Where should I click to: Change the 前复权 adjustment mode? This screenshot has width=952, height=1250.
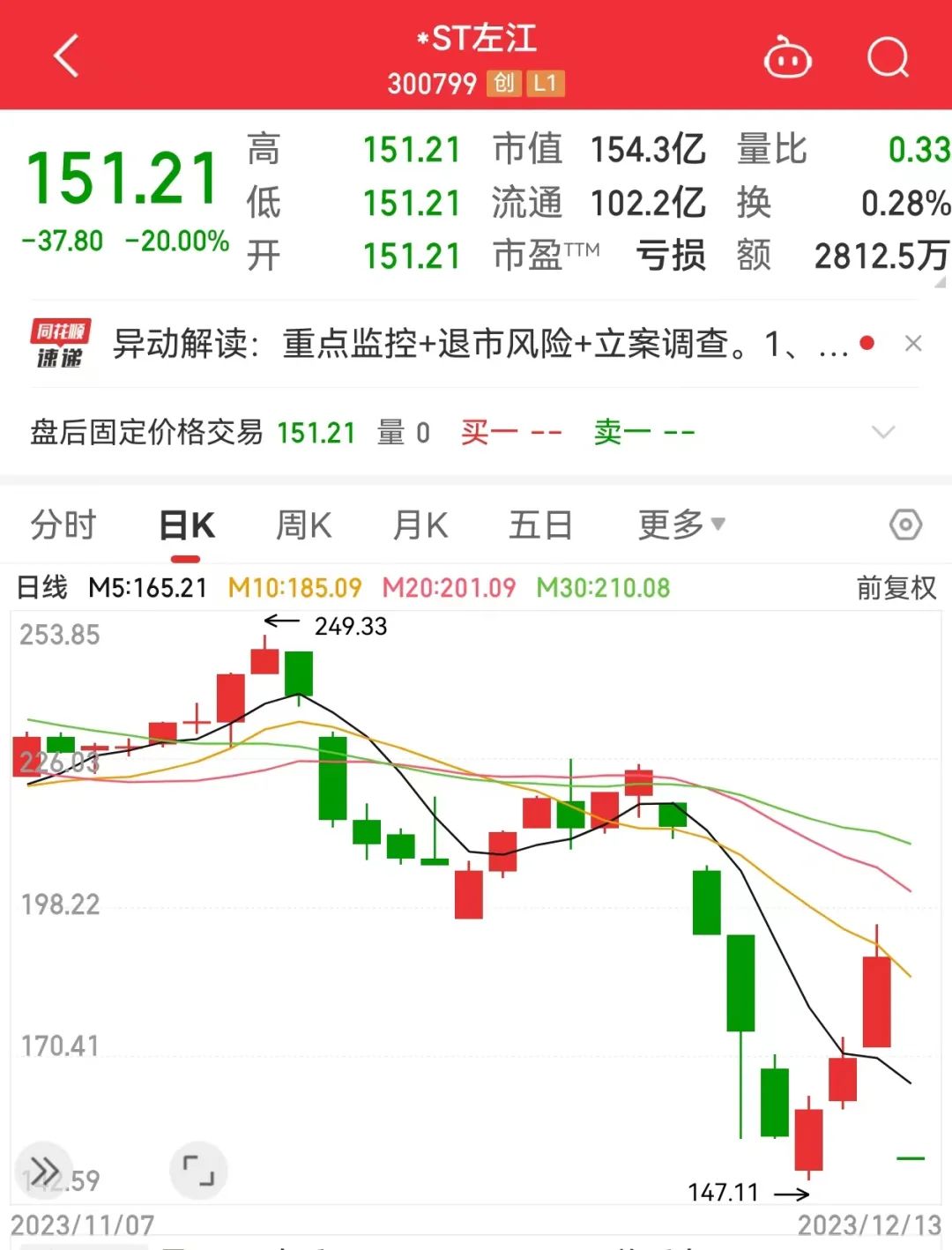click(x=896, y=588)
